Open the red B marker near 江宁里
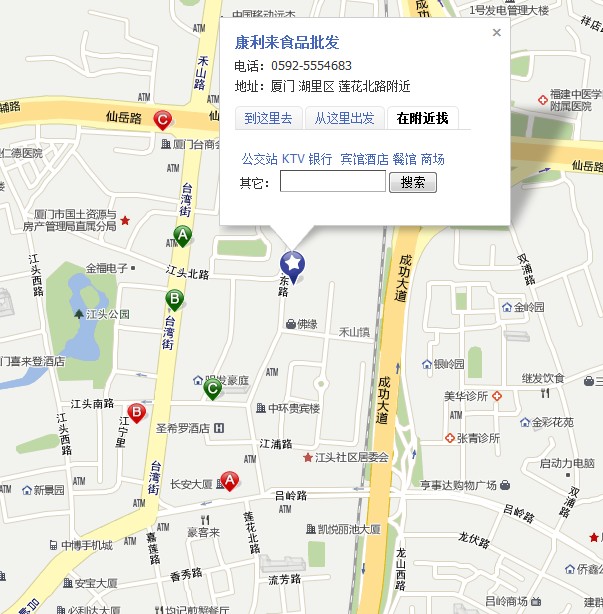 [x=137, y=411]
